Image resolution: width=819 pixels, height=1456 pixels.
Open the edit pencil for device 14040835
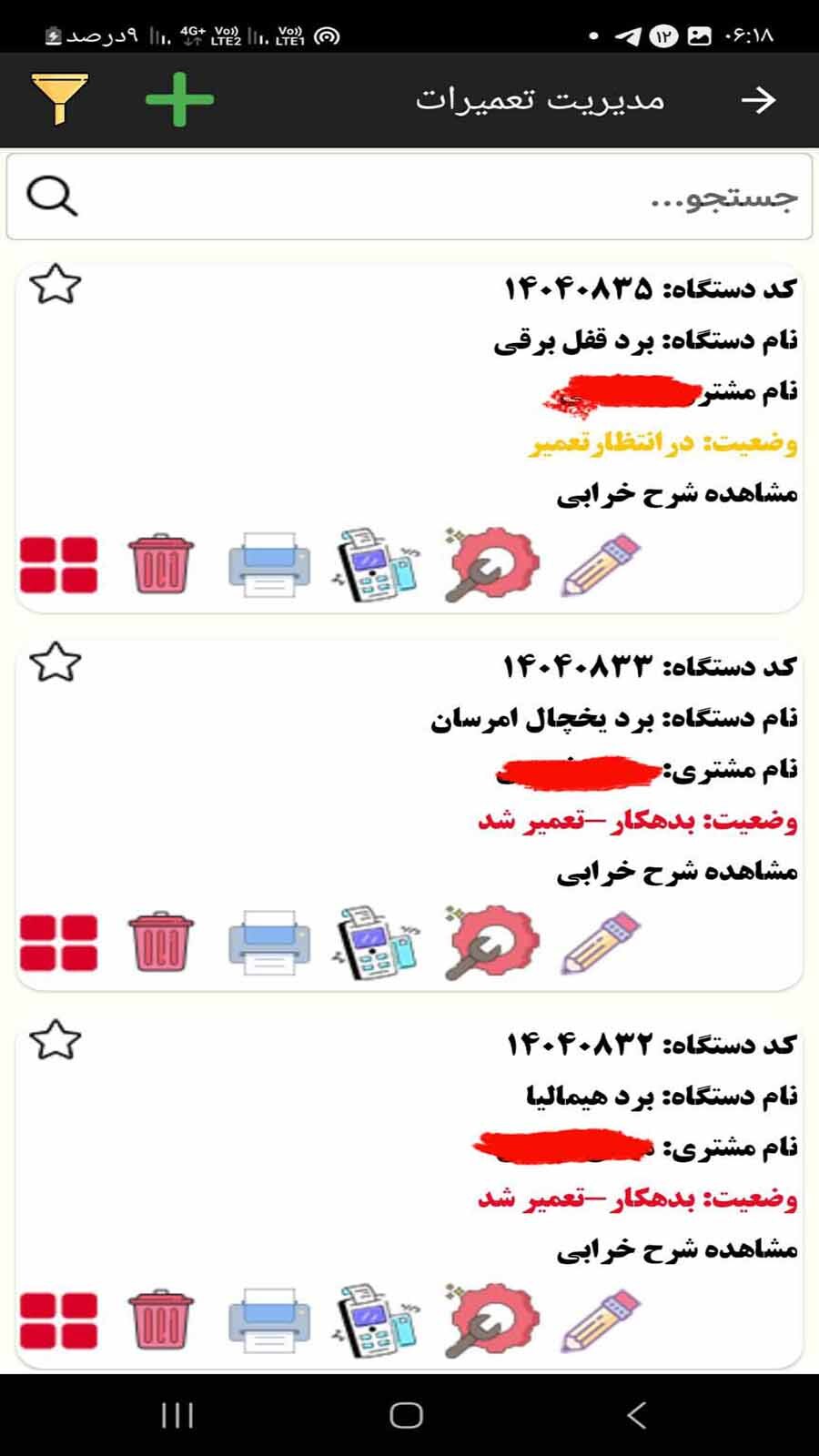(x=602, y=564)
